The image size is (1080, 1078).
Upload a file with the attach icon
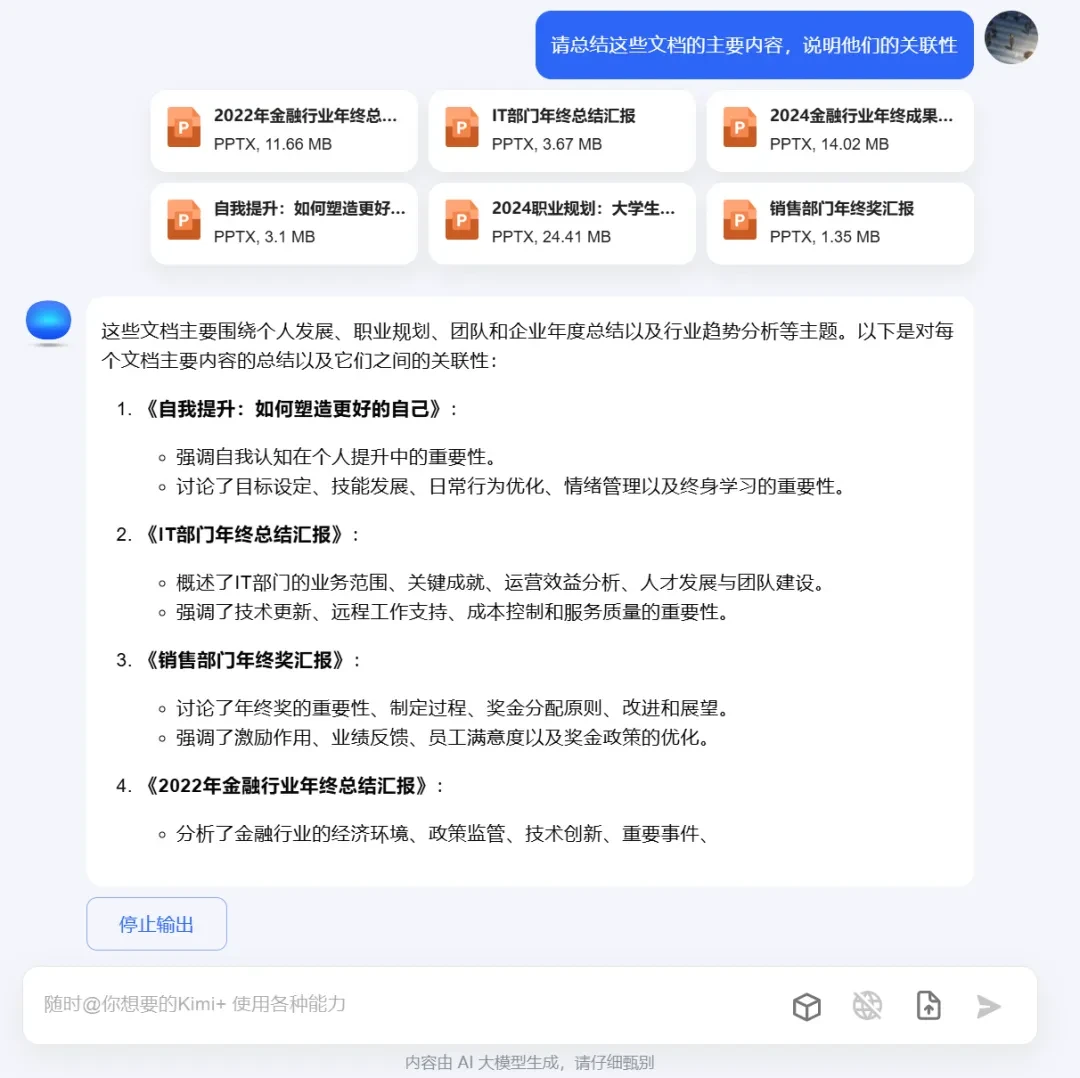coord(928,1006)
